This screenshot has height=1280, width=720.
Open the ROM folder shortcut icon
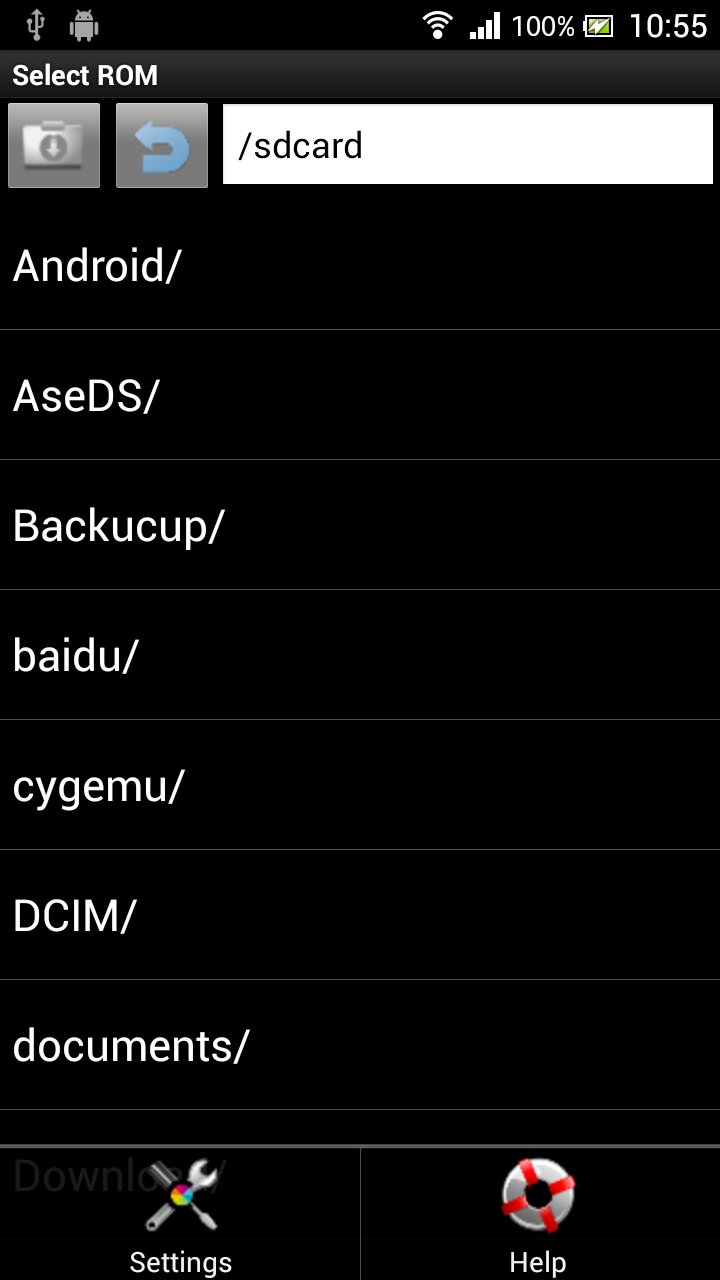53,146
